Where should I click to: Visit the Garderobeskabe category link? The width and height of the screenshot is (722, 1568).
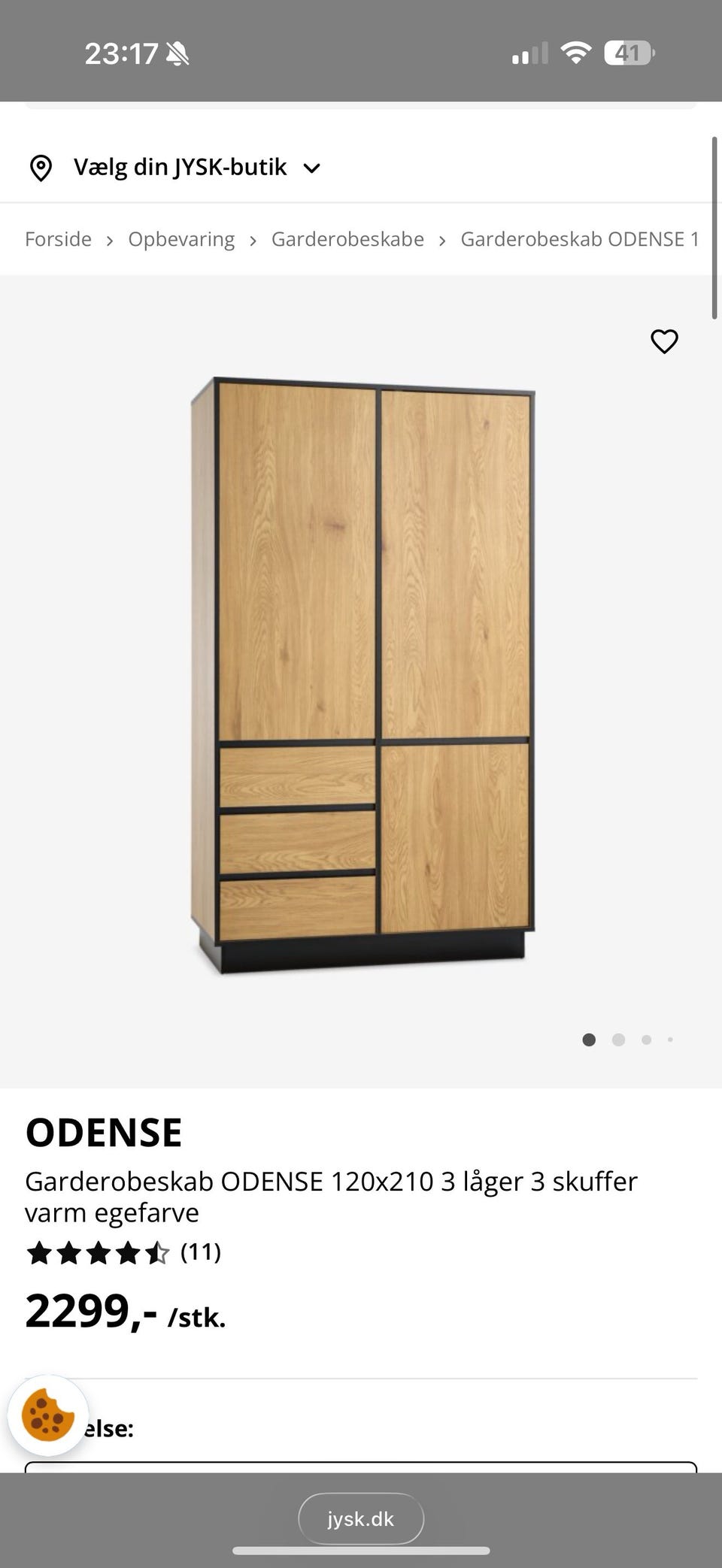[x=347, y=238]
